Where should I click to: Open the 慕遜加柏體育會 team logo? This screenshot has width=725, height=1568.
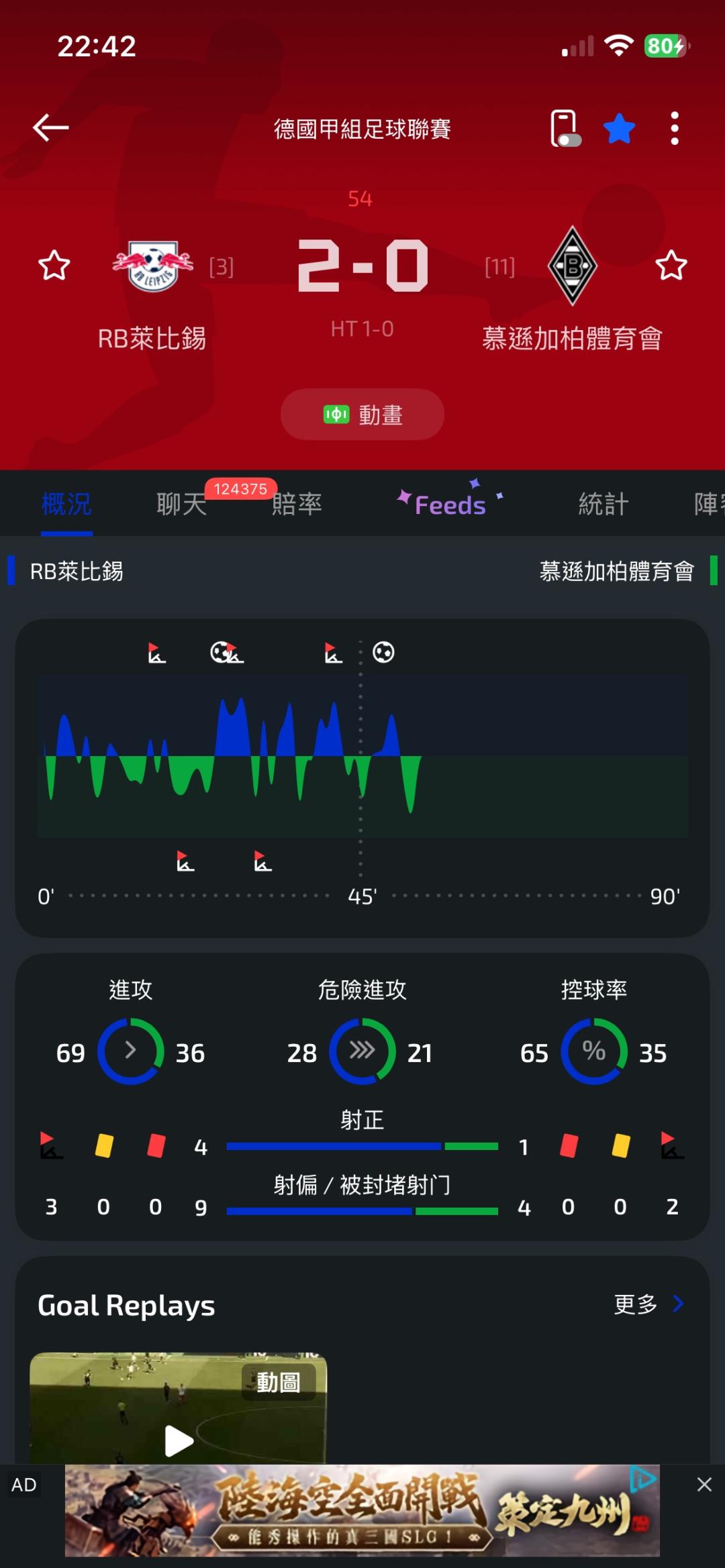573,266
